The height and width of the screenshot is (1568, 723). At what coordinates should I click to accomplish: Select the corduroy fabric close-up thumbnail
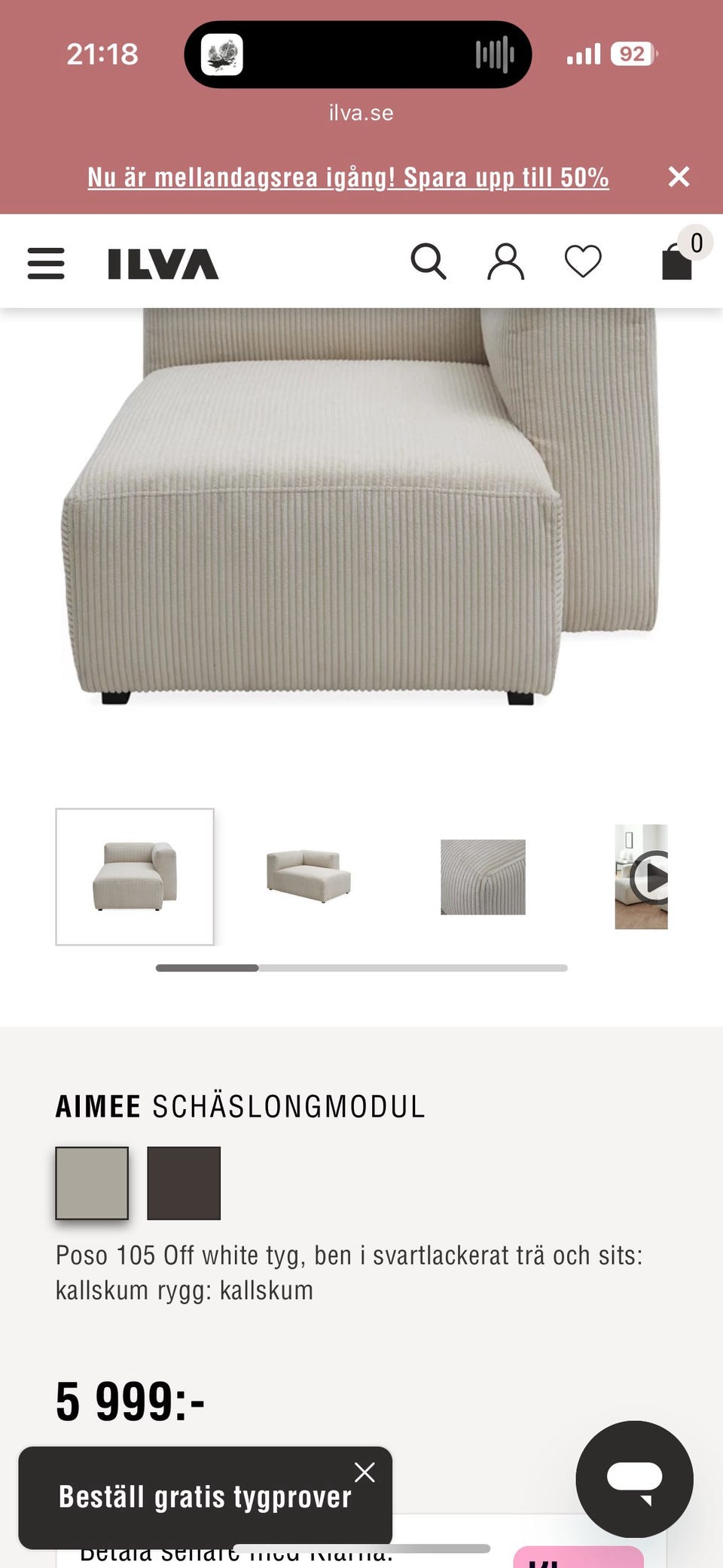(x=482, y=877)
